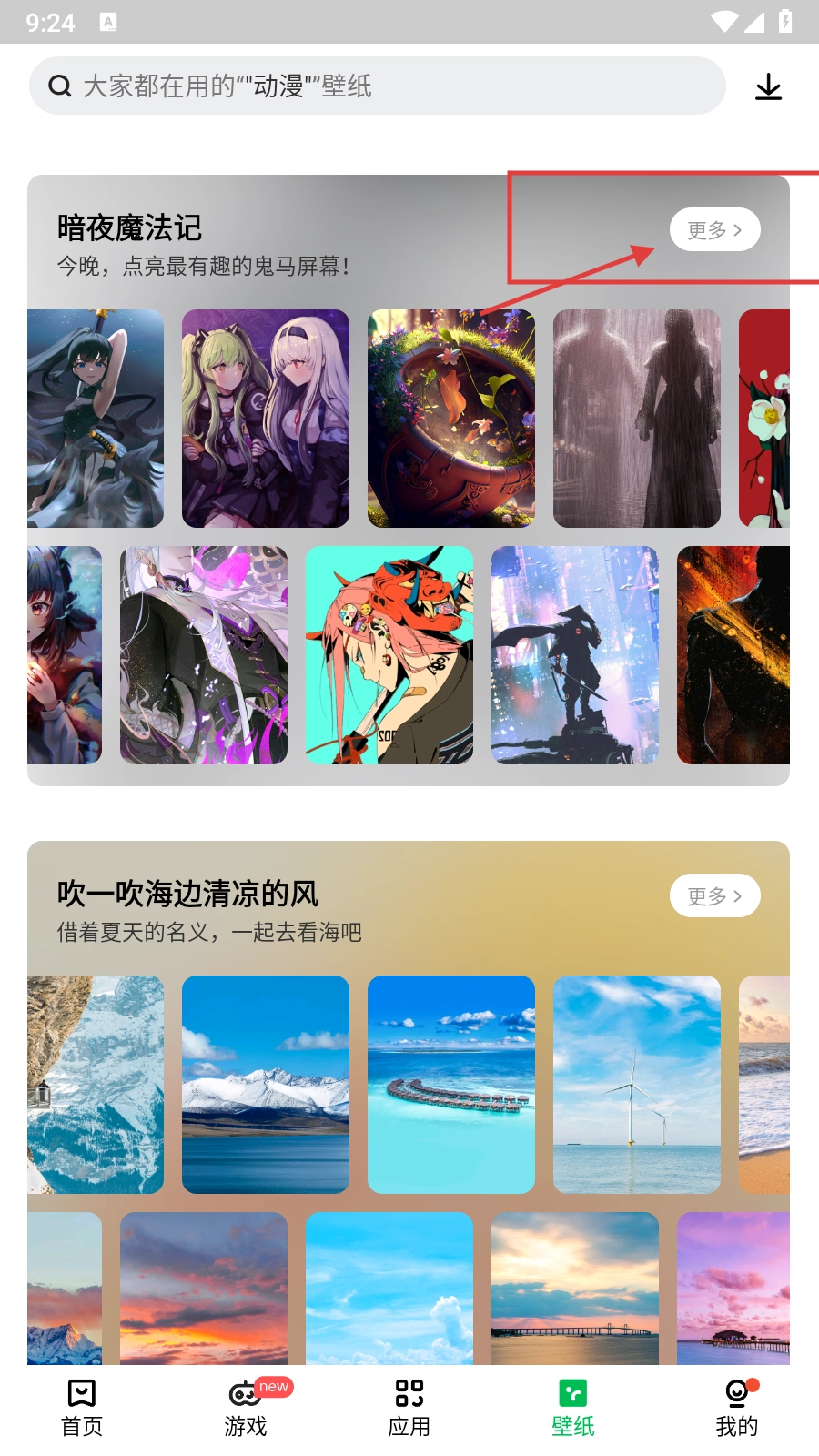The image size is (819, 1456).
Task: Open the glowing flower pot wallpaper
Action: (451, 419)
